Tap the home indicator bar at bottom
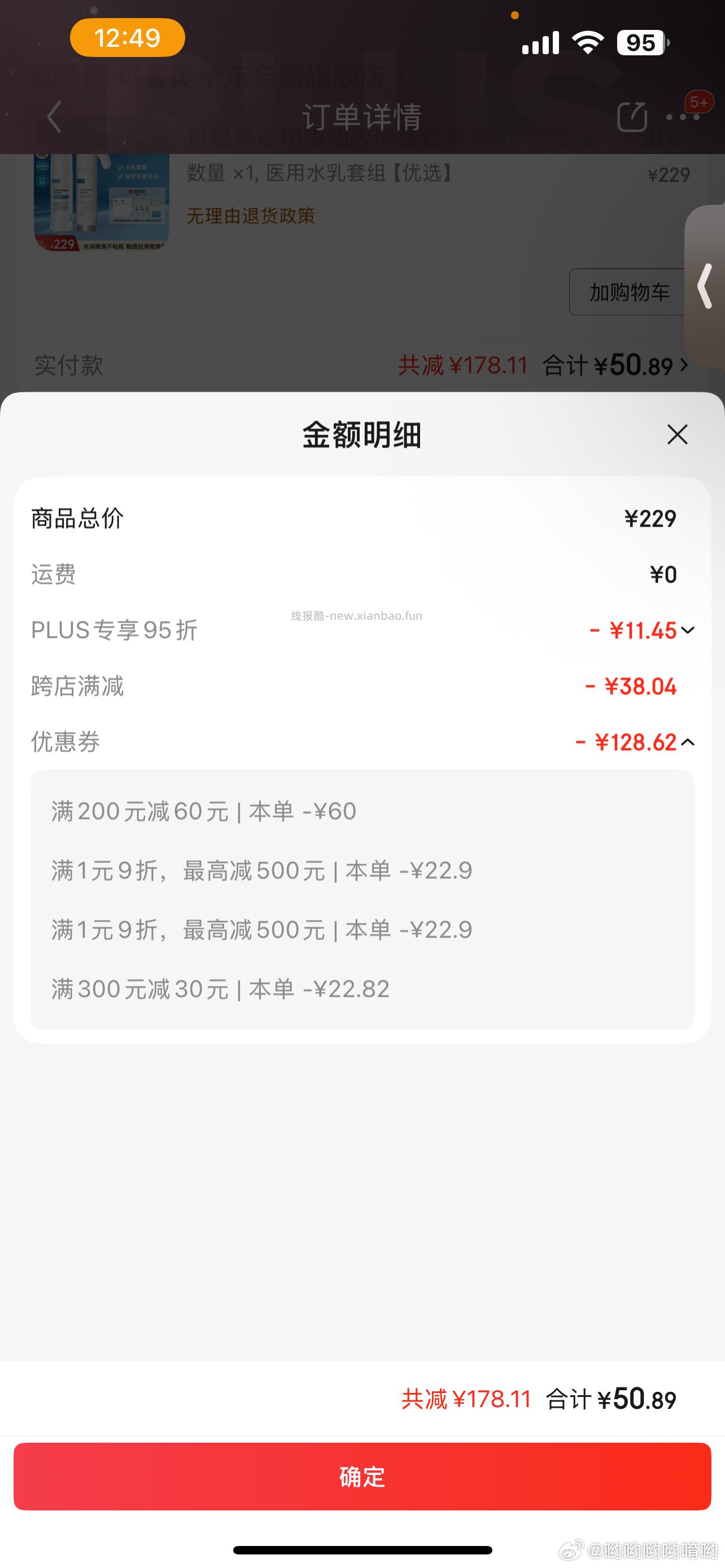Viewport: 725px width, 1568px height. pos(362,1550)
